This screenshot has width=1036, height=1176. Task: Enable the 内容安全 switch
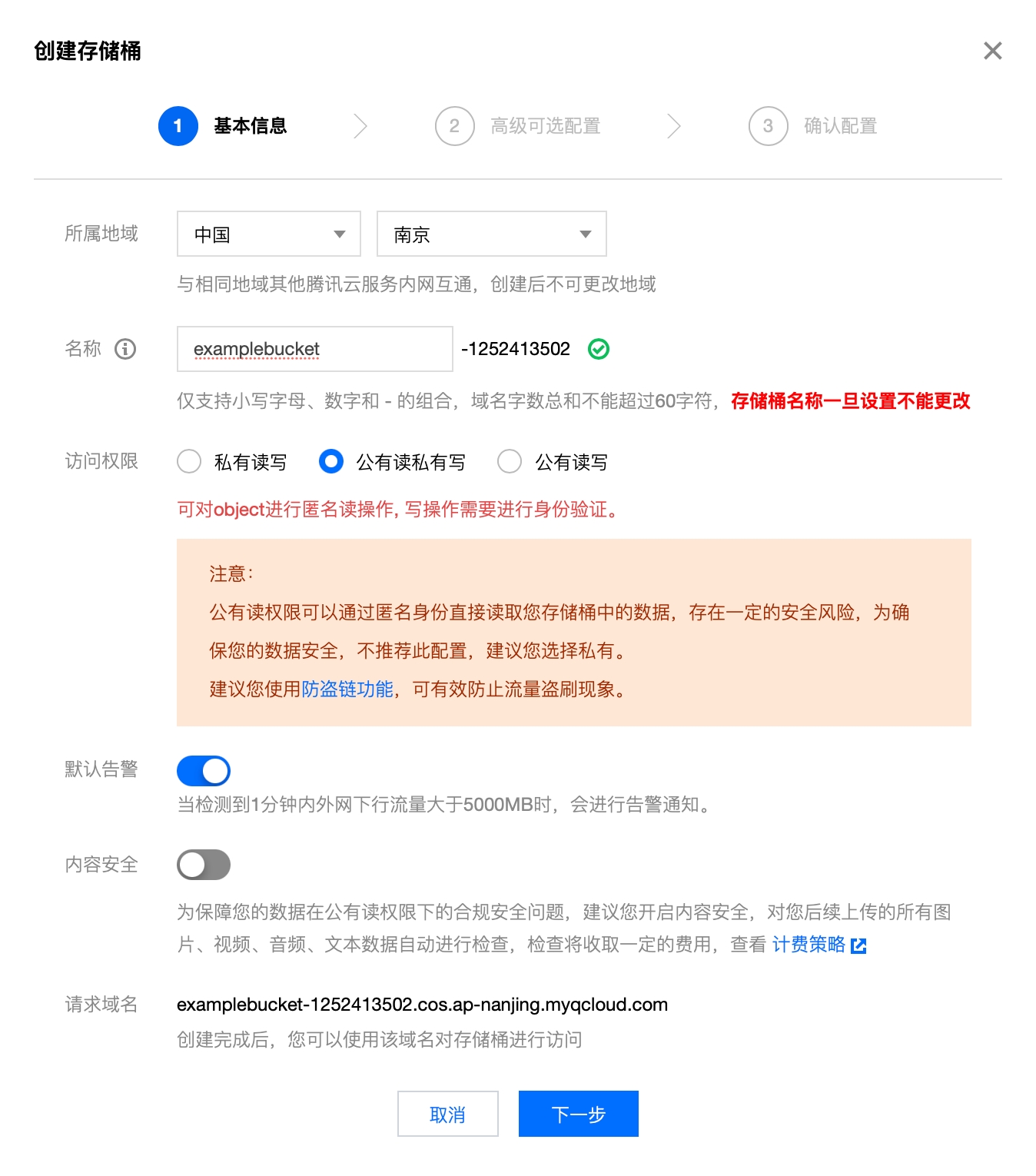coord(204,865)
